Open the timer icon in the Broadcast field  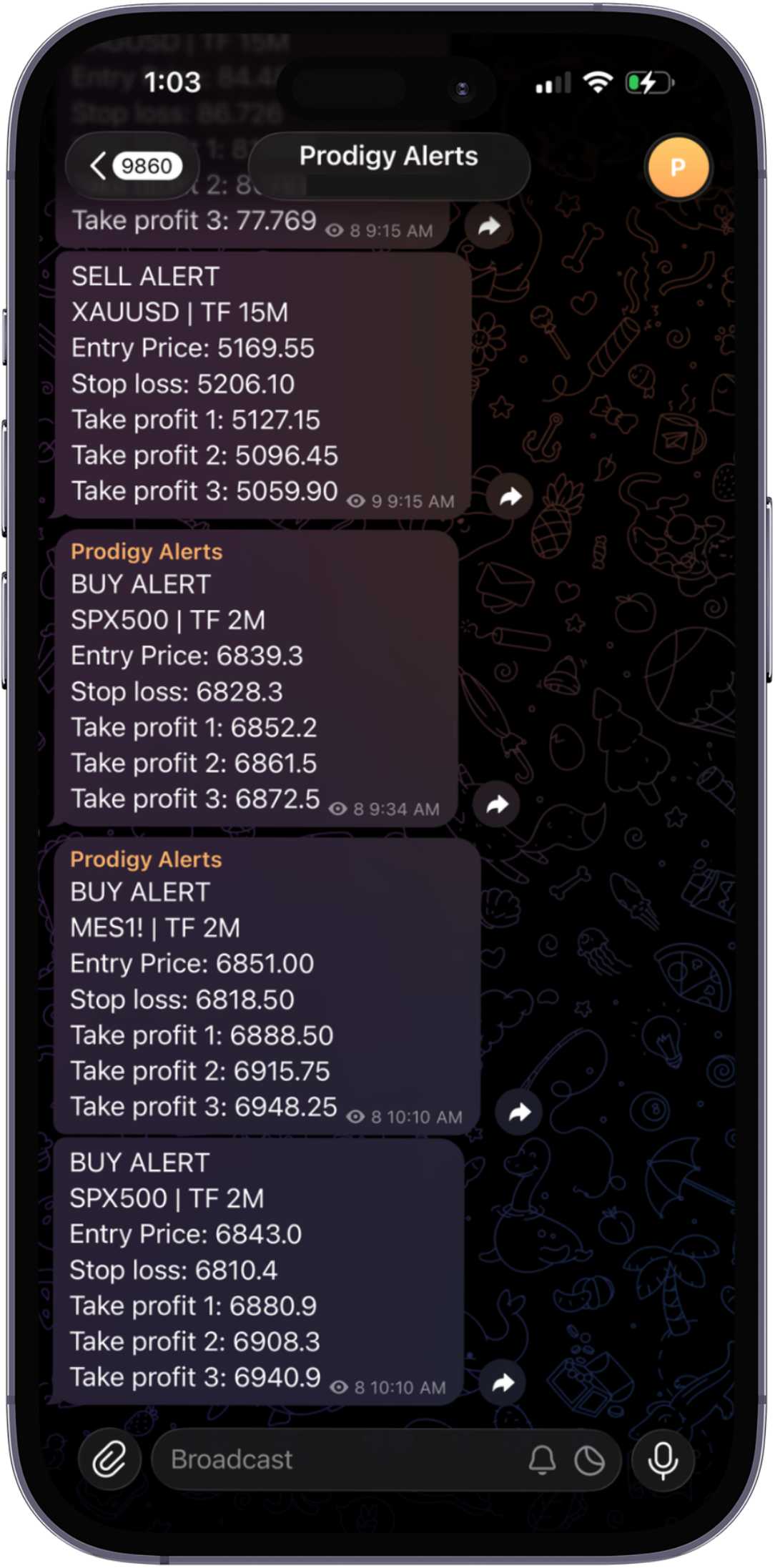click(590, 1460)
